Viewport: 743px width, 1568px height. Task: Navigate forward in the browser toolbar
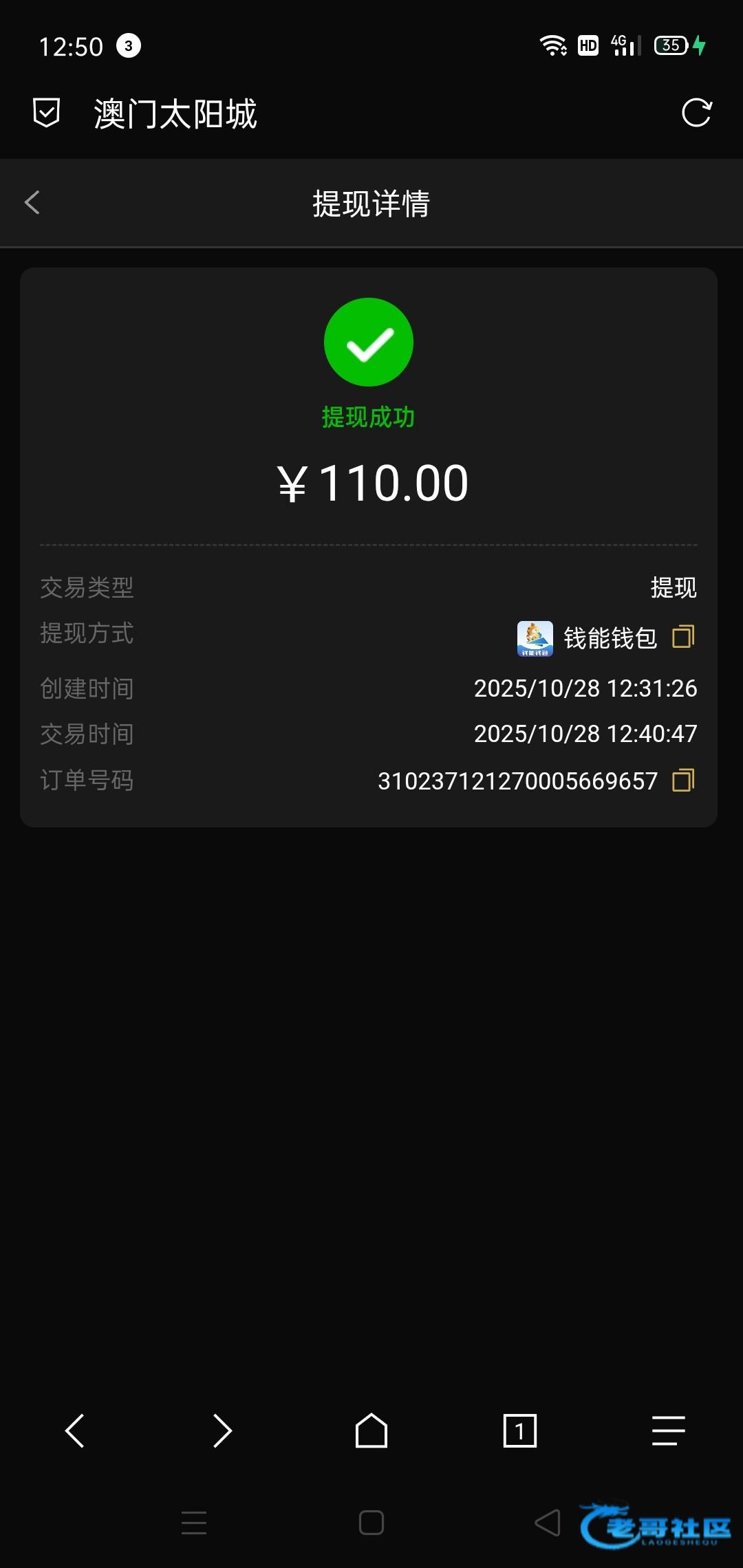pos(222,1431)
